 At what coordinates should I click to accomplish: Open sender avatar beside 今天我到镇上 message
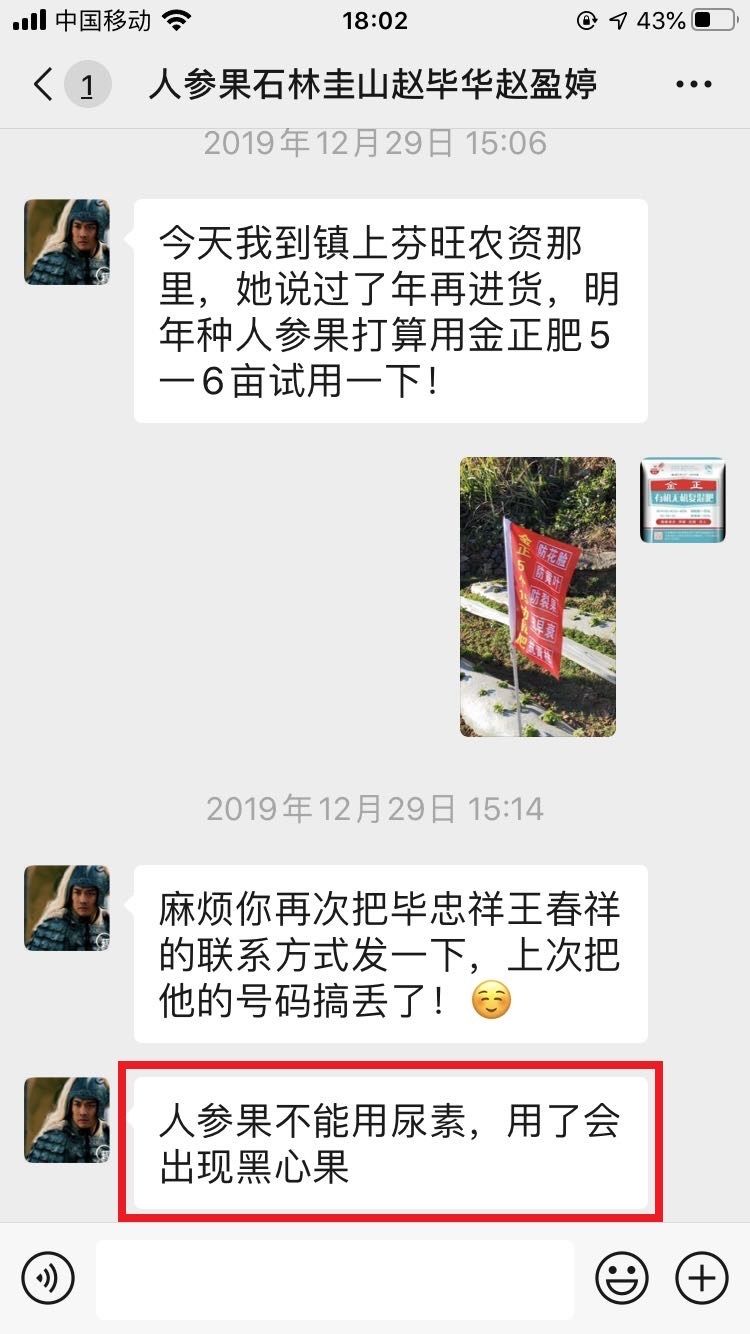point(67,242)
